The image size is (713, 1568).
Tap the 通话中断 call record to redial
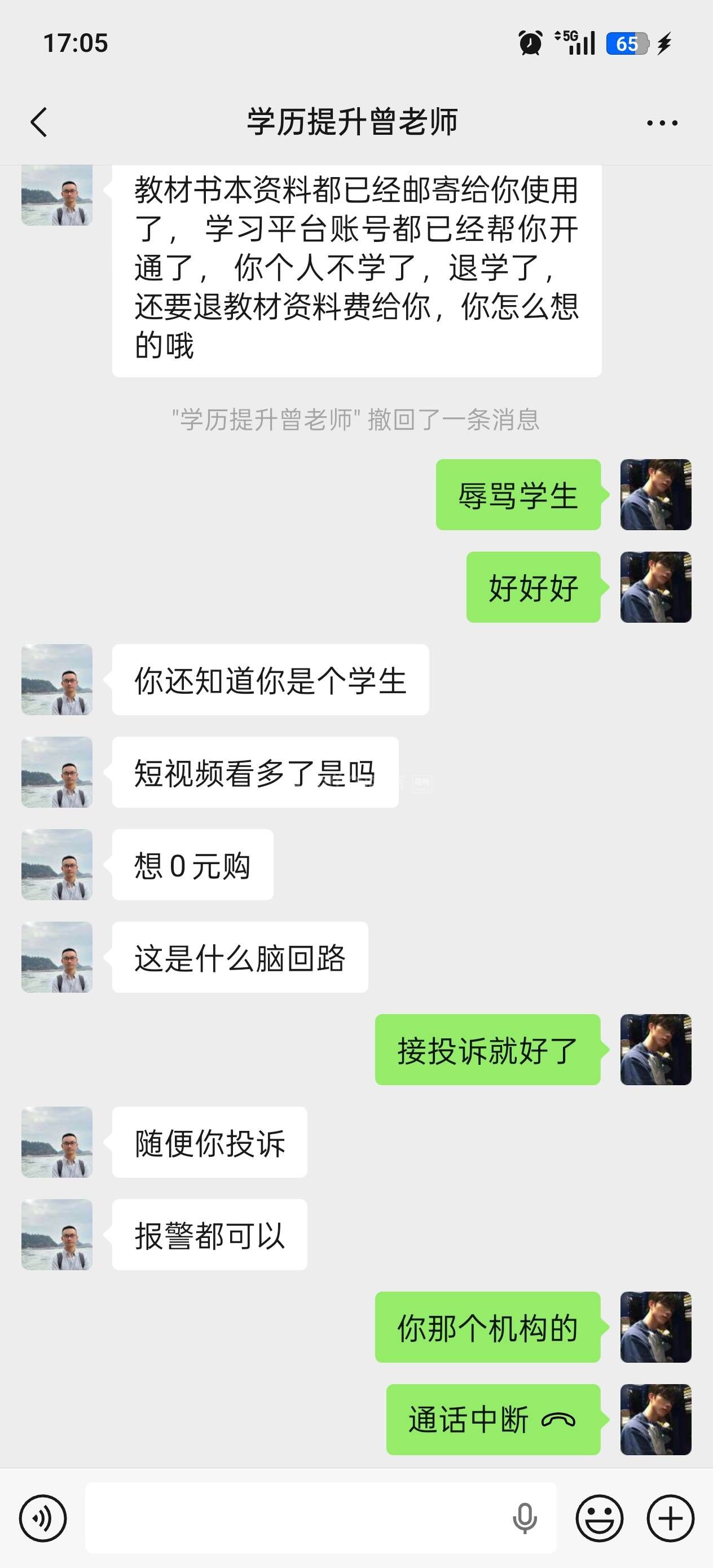(492, 1420)
